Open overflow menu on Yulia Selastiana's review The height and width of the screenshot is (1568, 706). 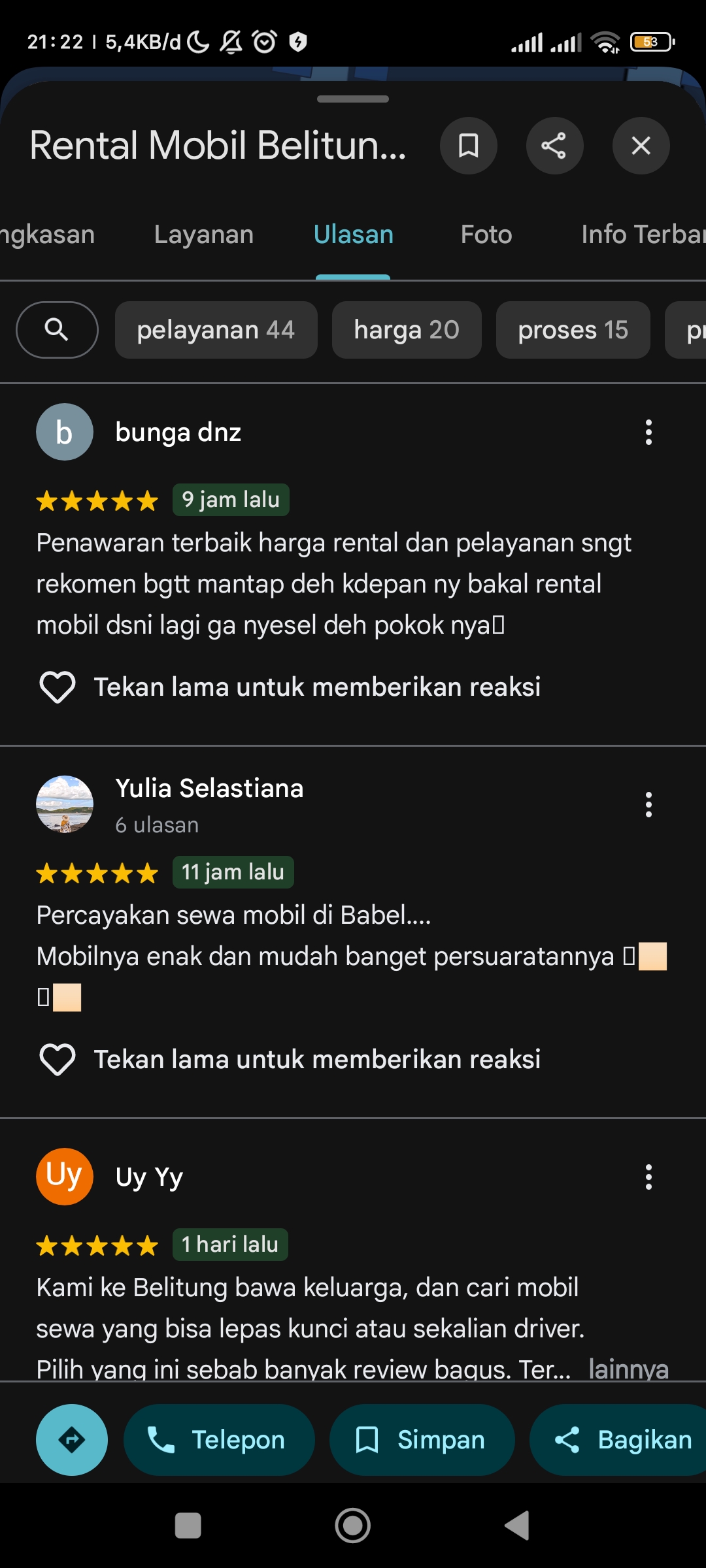click(x=648, y=805)
